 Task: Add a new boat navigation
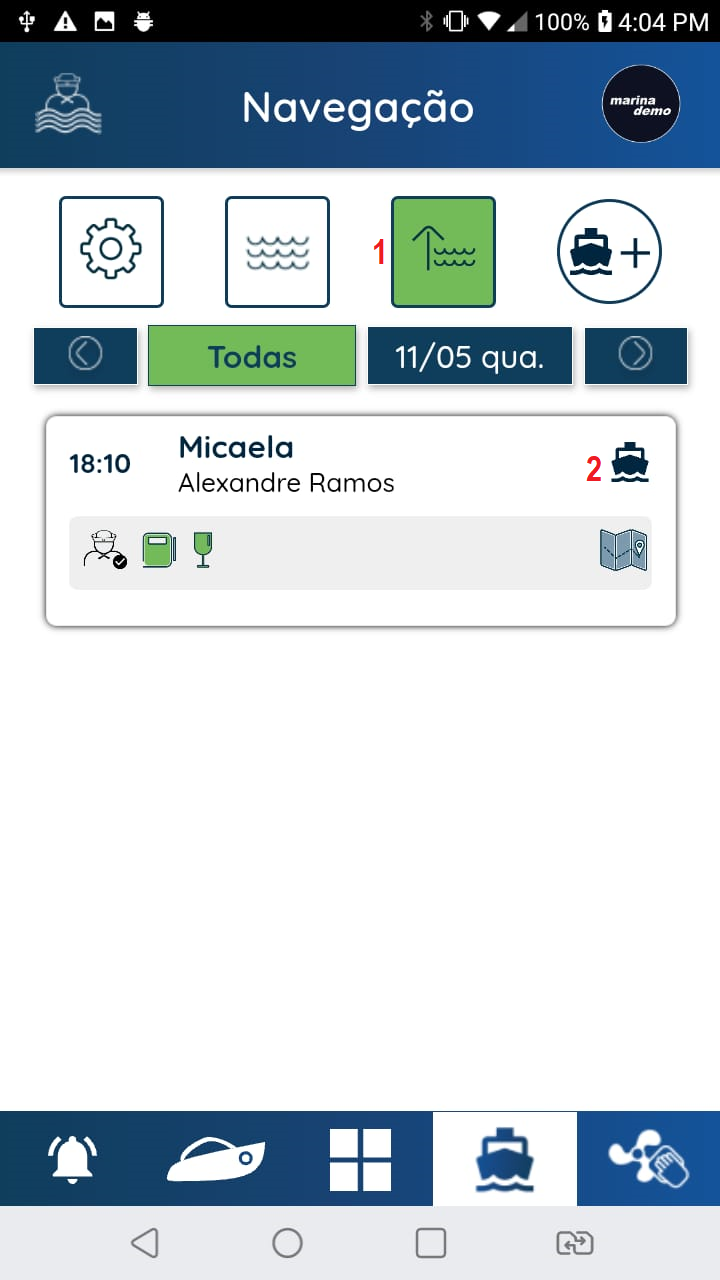(609, 251)
